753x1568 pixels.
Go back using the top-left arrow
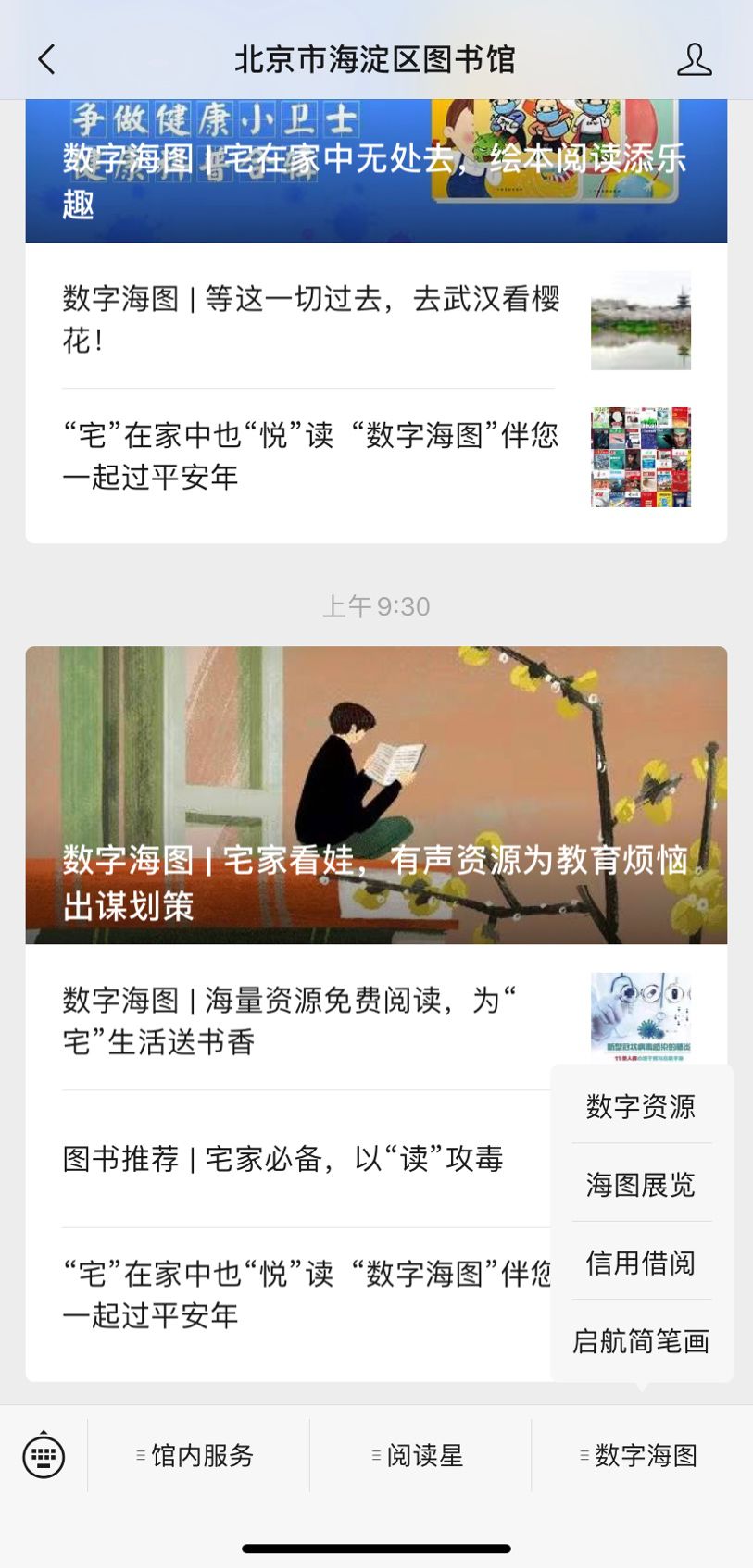tap(46, 59)
